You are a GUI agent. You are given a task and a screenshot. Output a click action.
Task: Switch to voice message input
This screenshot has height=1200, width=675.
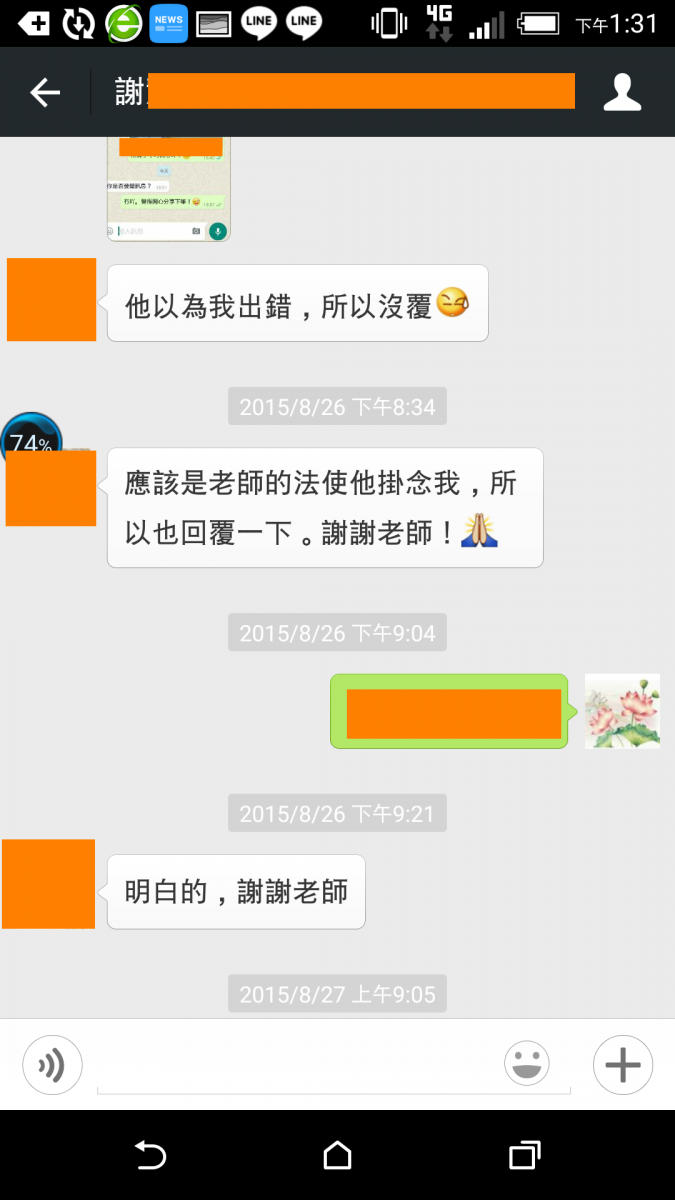point(51,1065)
